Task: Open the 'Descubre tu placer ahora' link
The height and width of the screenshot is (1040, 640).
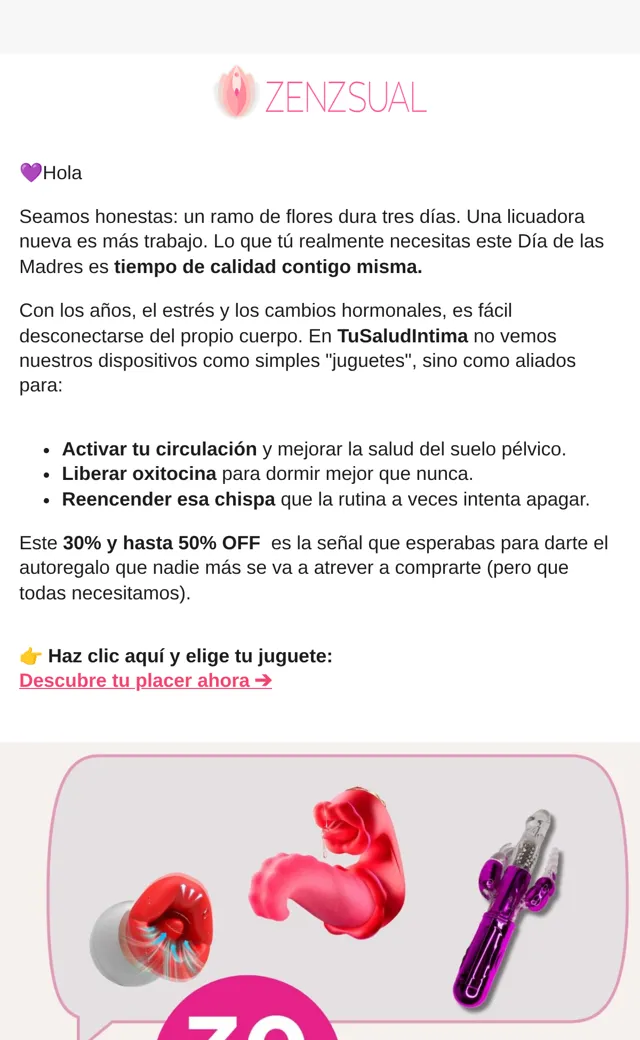Action: click(145, 681)
